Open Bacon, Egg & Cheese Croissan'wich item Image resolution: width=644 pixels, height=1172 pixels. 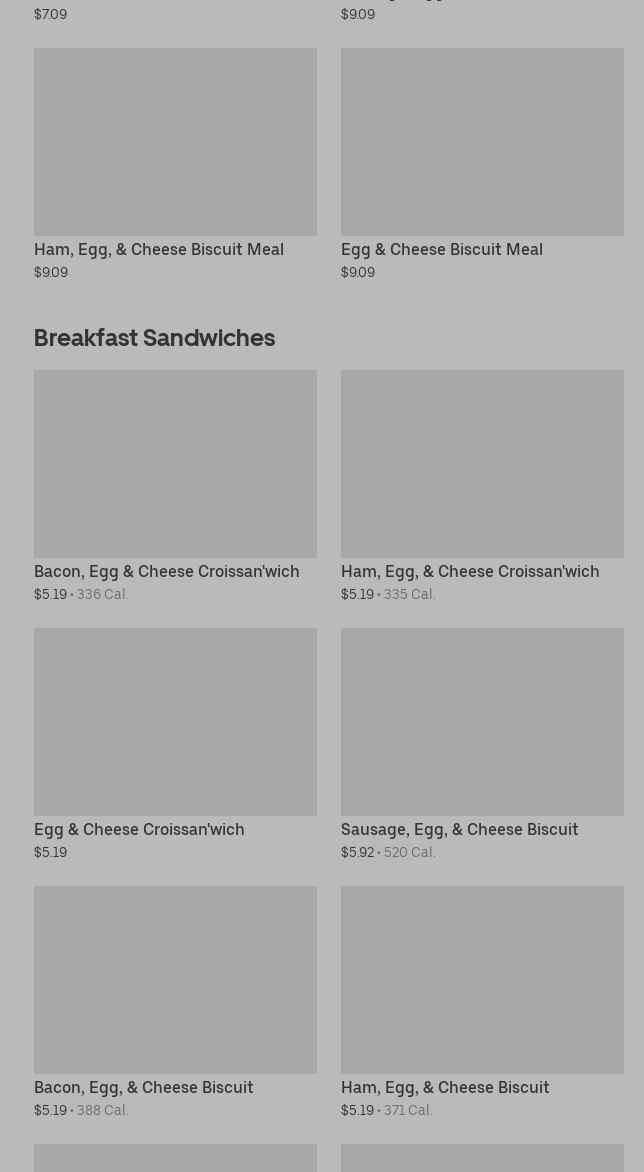pyautogui.click(x=175, y=486)
